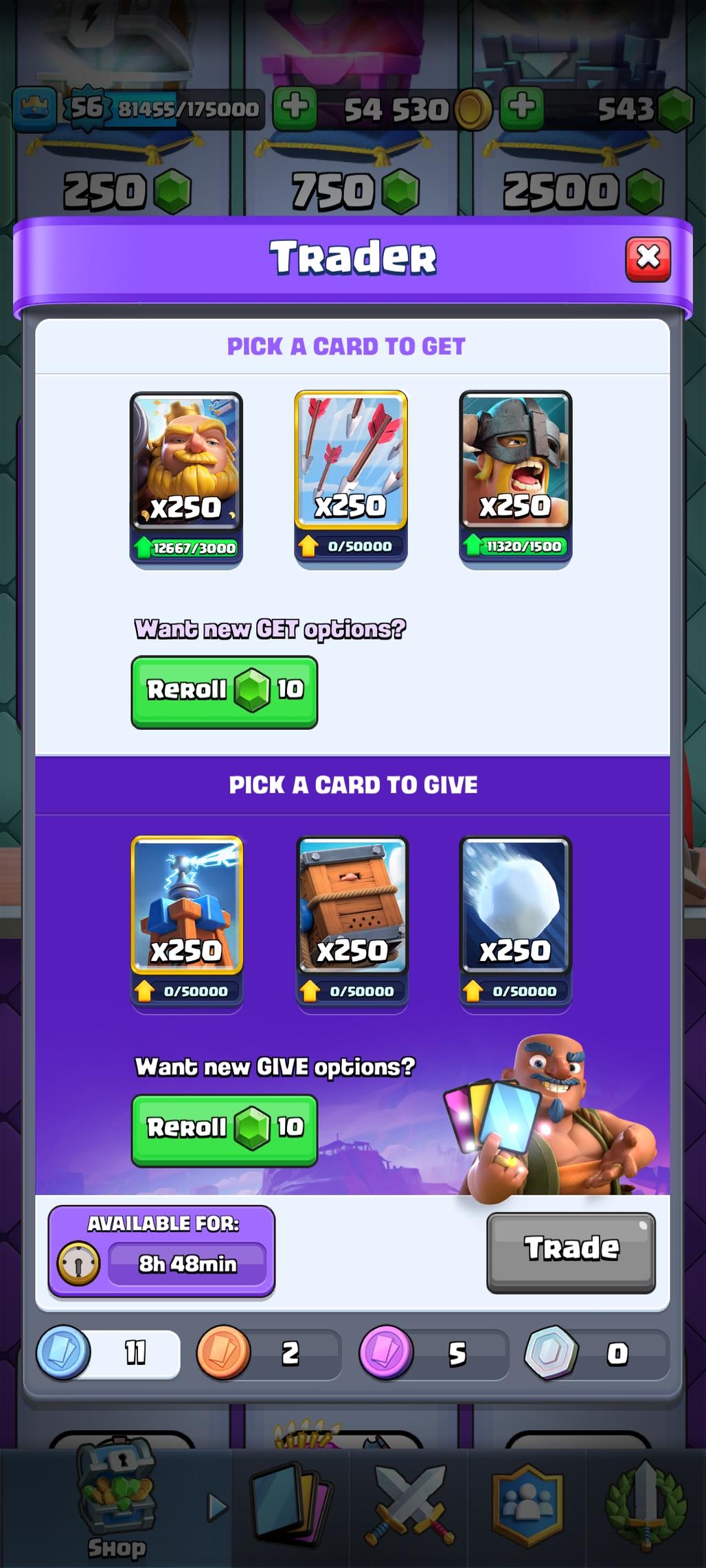Image resolution: width=706 pixels, height=1568 pixels.
Task: Select the Tesla card to give
Action: point(186,915)
